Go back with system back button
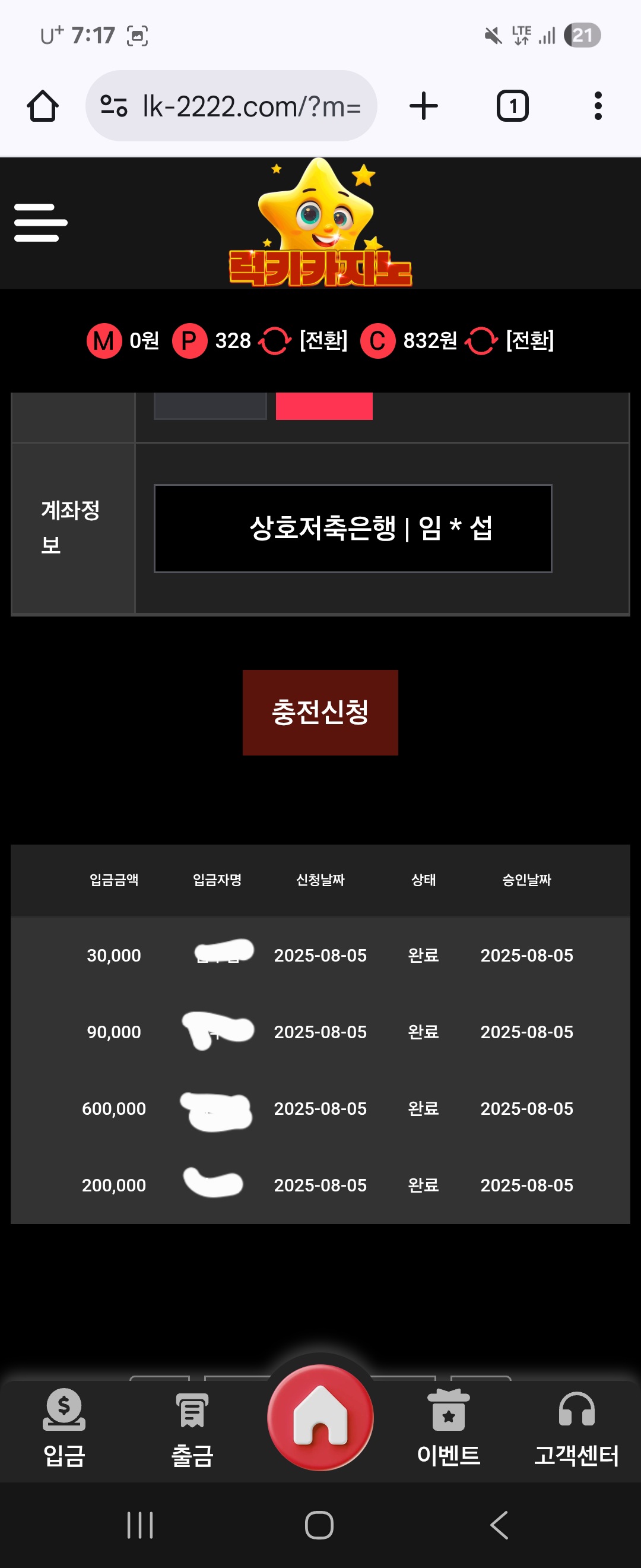Viewport: 641px width, 1568px height. 499,1525
